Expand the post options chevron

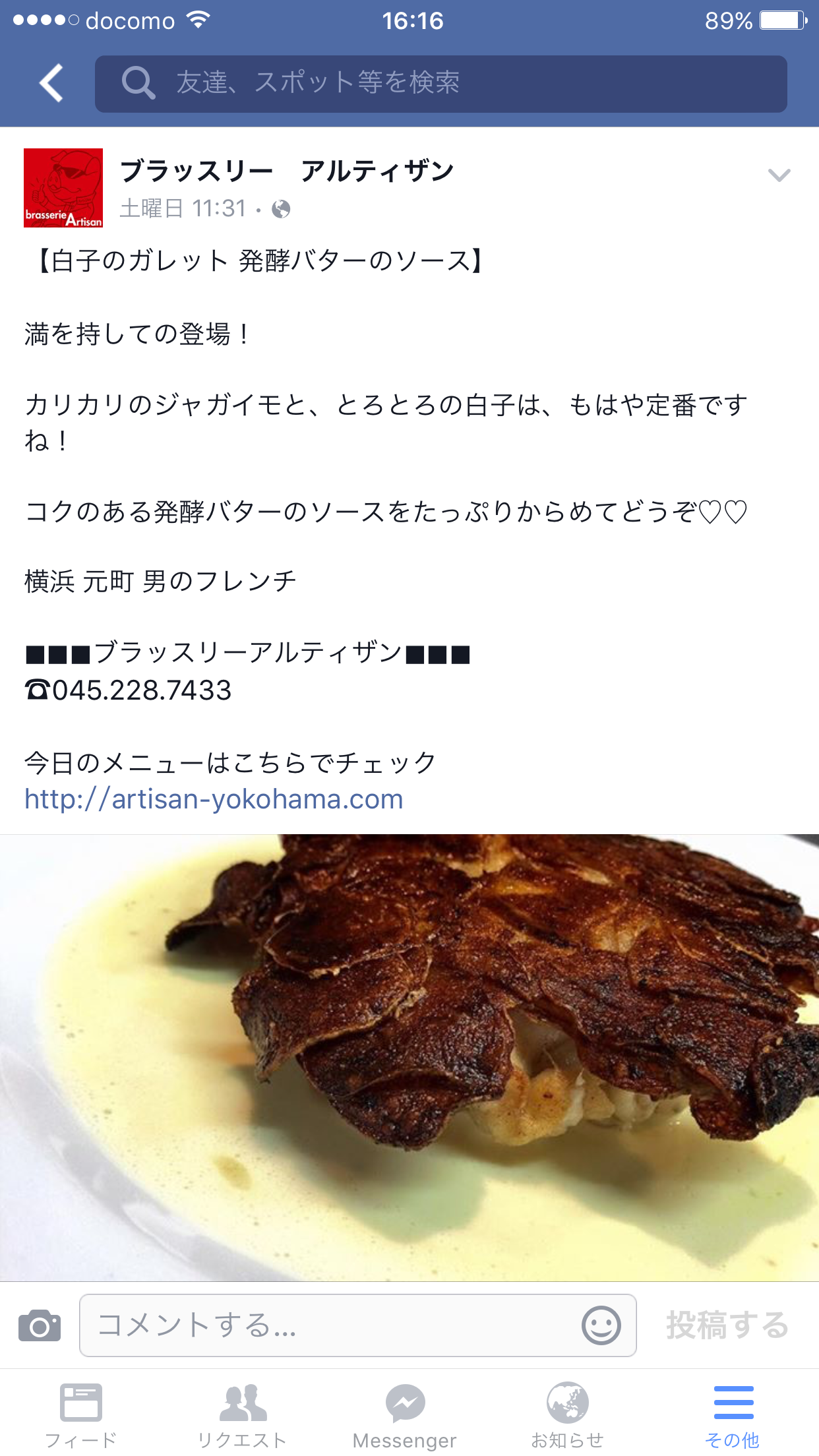pyautogui.click(x=779, y=175)
